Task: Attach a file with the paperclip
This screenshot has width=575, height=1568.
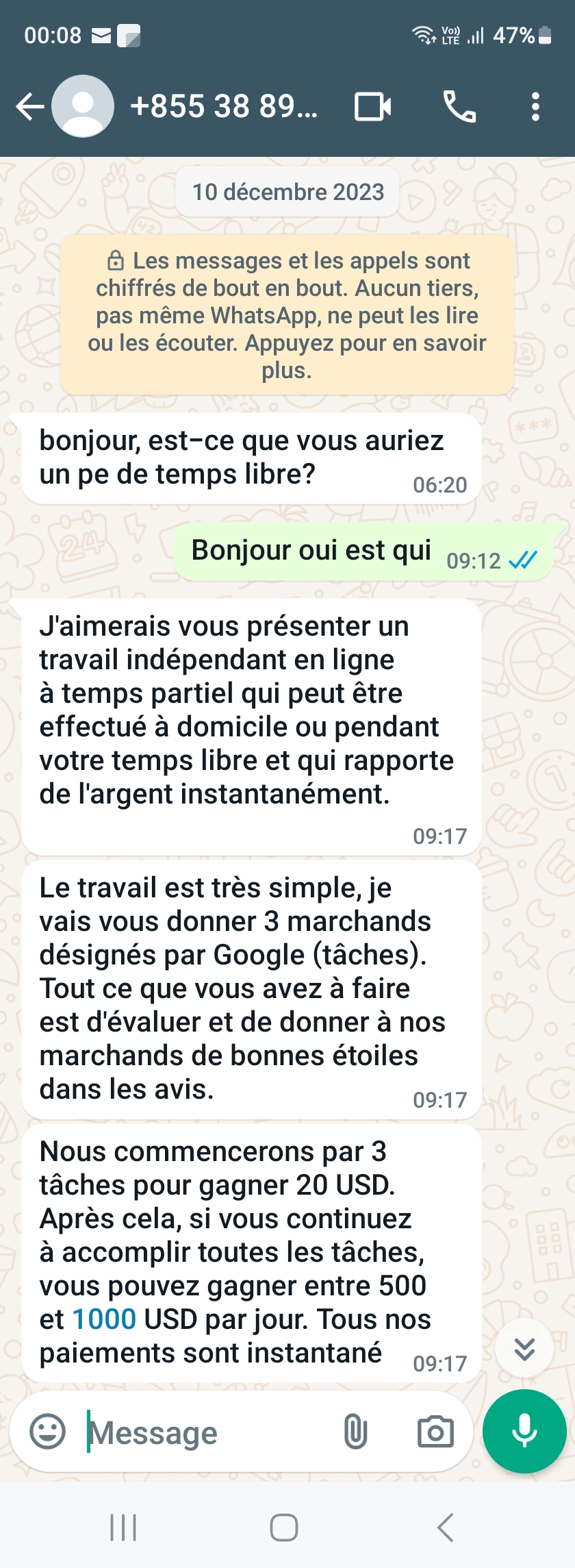Action: tap(355, 1432)
